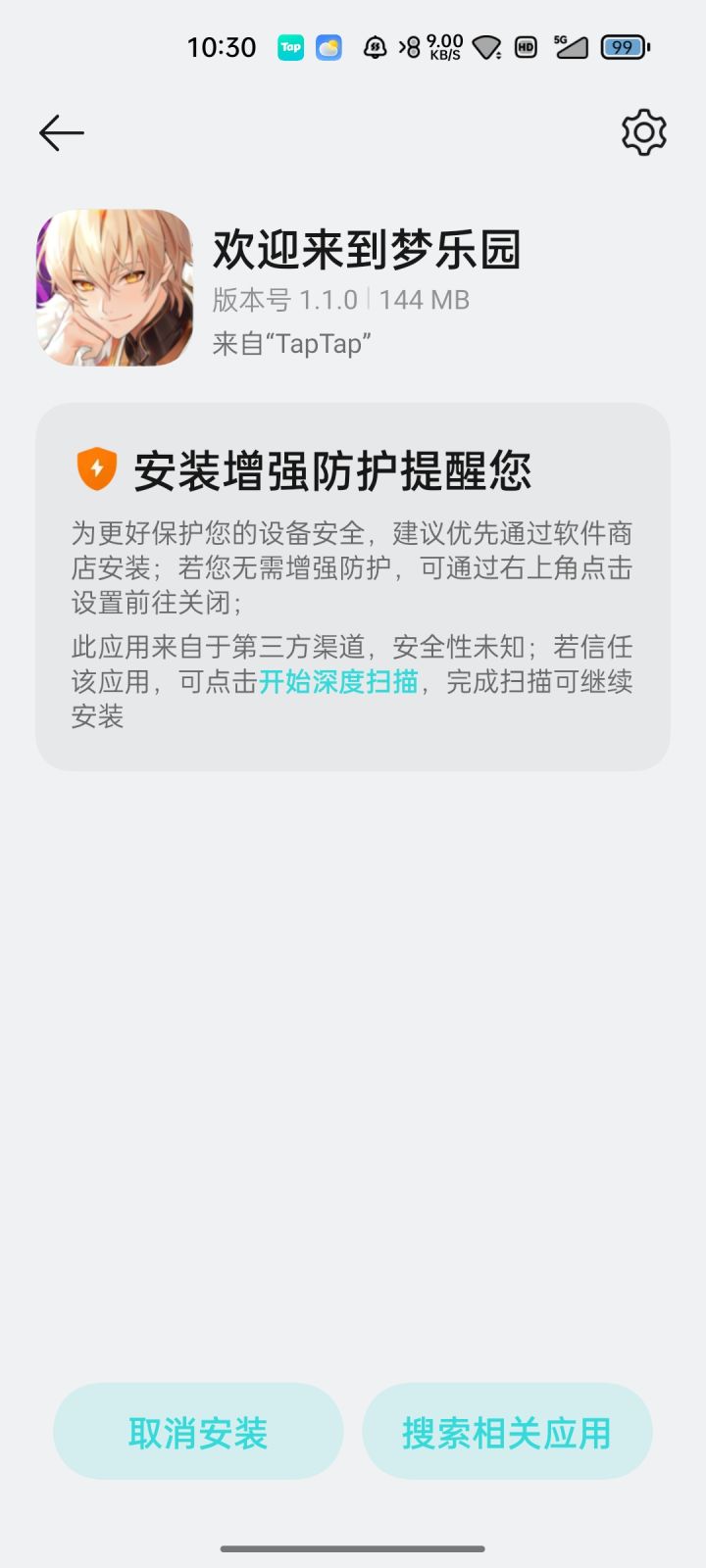Tap the 5G signal strength icon
The height and width of the screenshot is (1568, 706).
(x=570, y=46)
